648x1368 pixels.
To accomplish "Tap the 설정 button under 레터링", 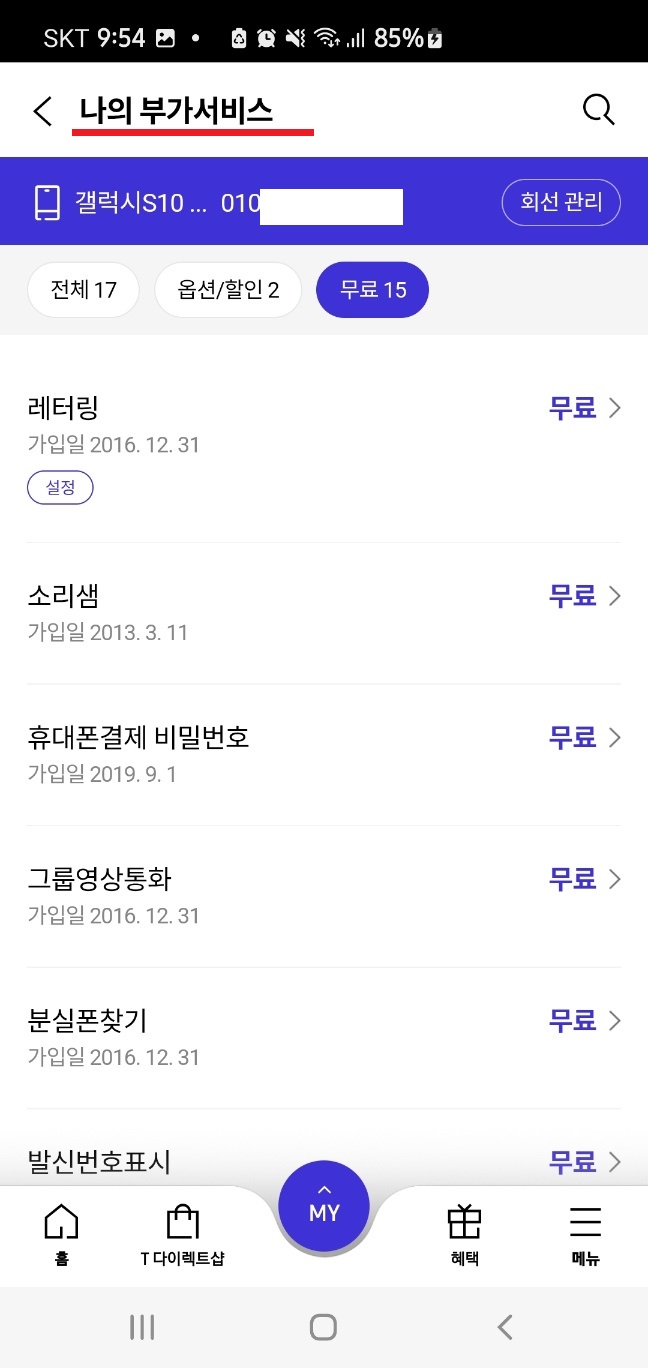I will pyautogui.click(x=60, y=488).
